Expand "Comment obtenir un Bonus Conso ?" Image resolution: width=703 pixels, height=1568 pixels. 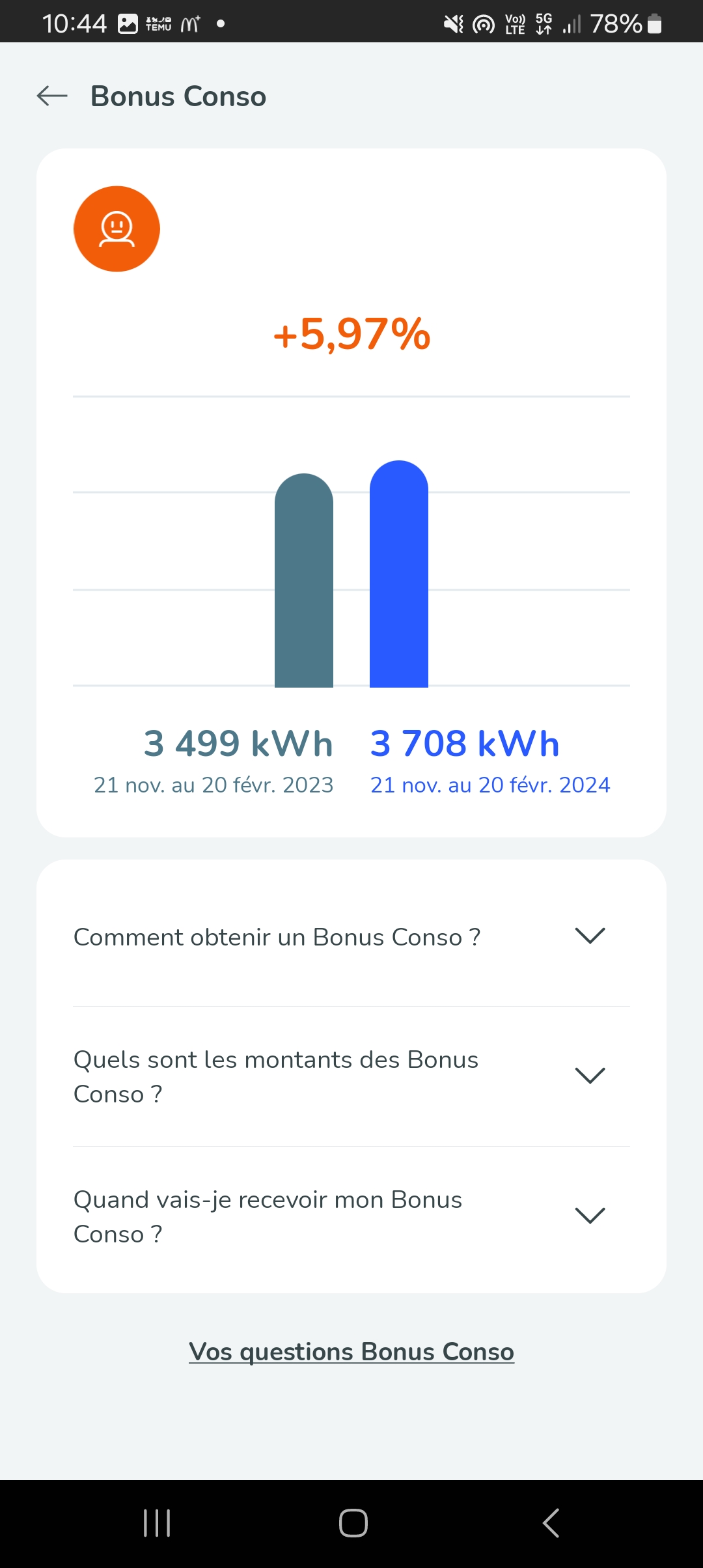pos(590,936)
